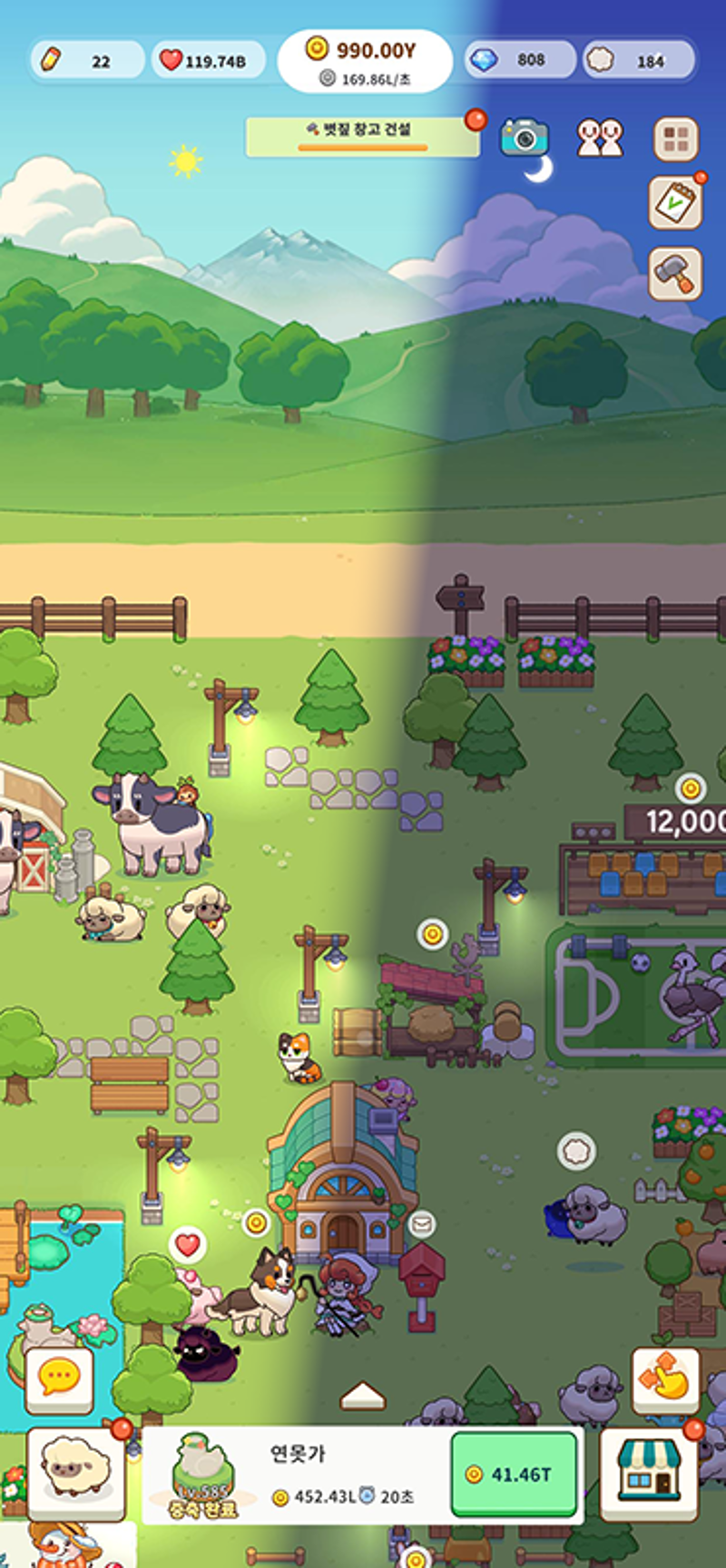Open the grid menu button
Image resolution: width=726 pixels, height=1568 pixels.
(x=675, y=139)
